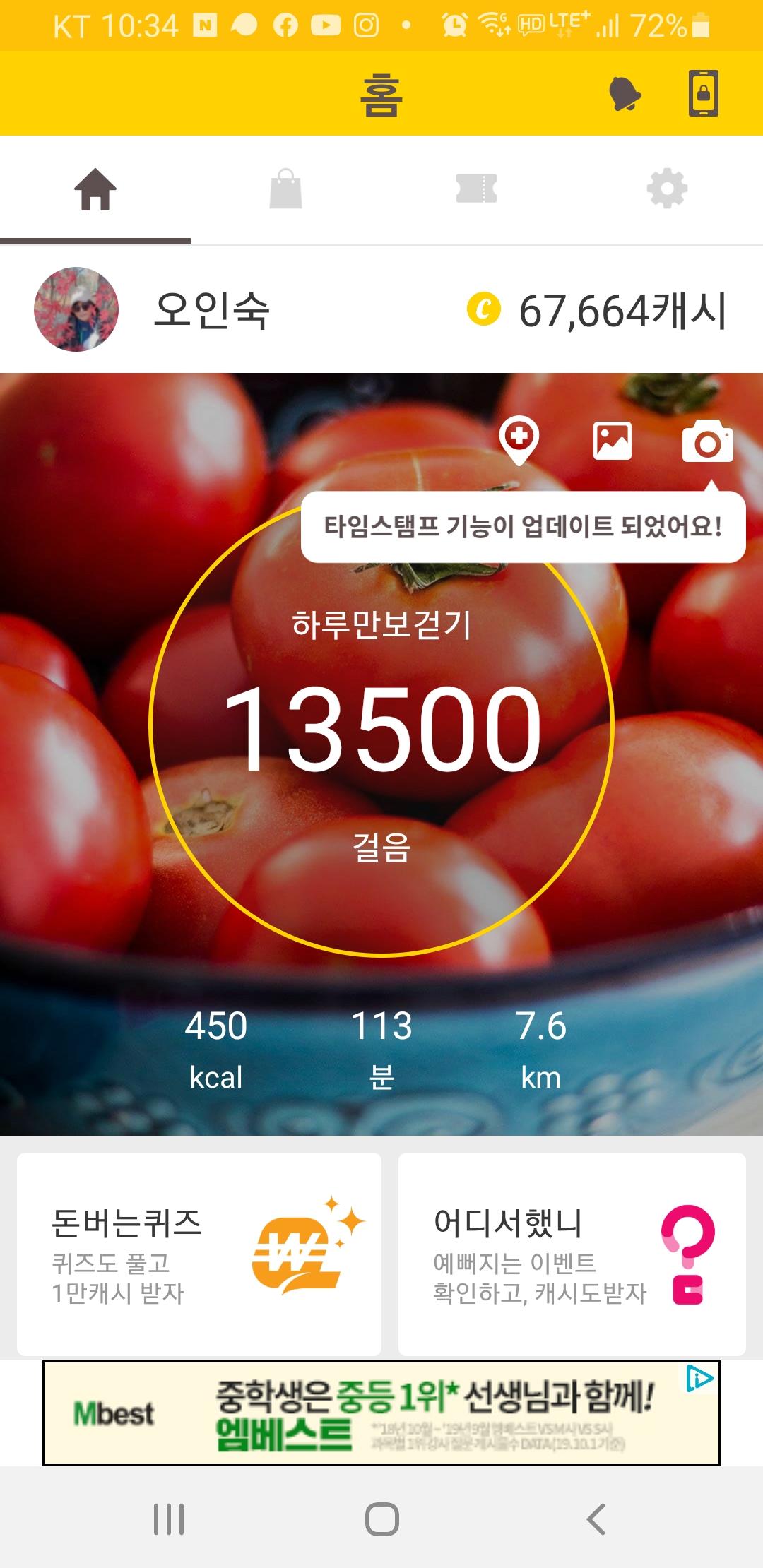Tap the ad info icon on banner
Image resolution: width=763 pixels, height=1568 pixels.
(x=699, y=1378)
